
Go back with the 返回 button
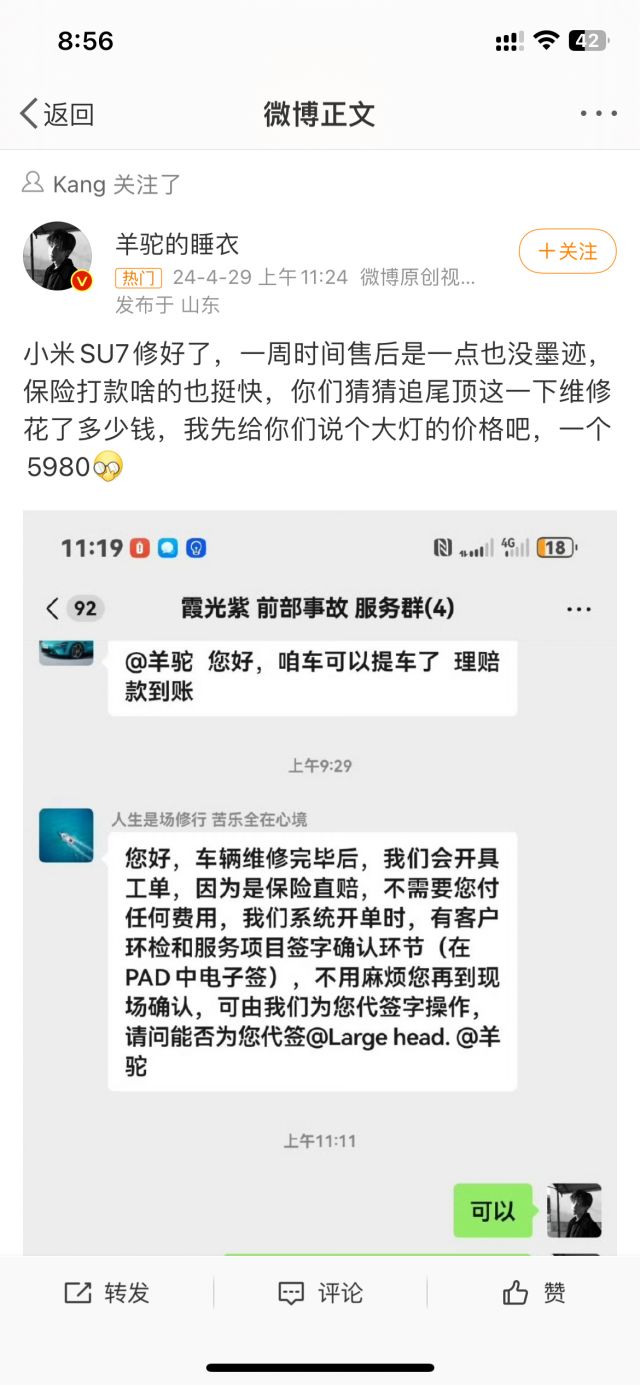point(57,114)
